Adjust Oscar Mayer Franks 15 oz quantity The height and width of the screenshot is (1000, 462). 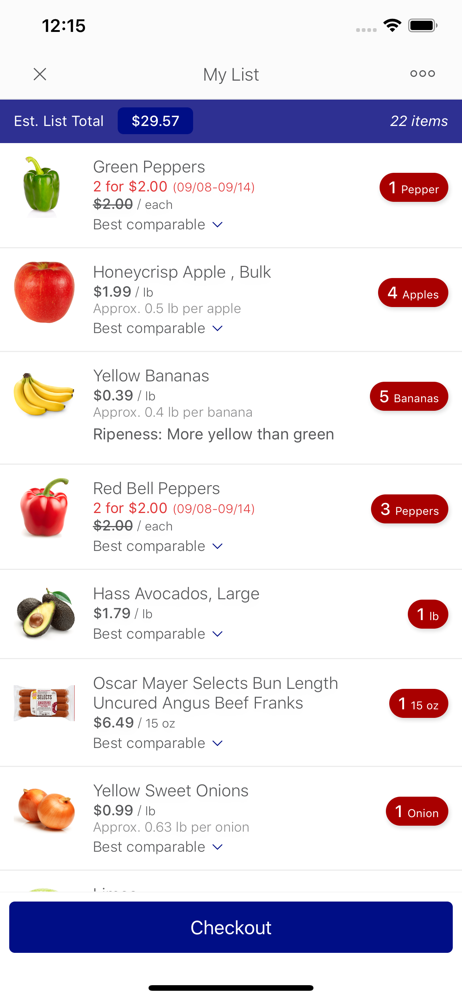[419, 704]
